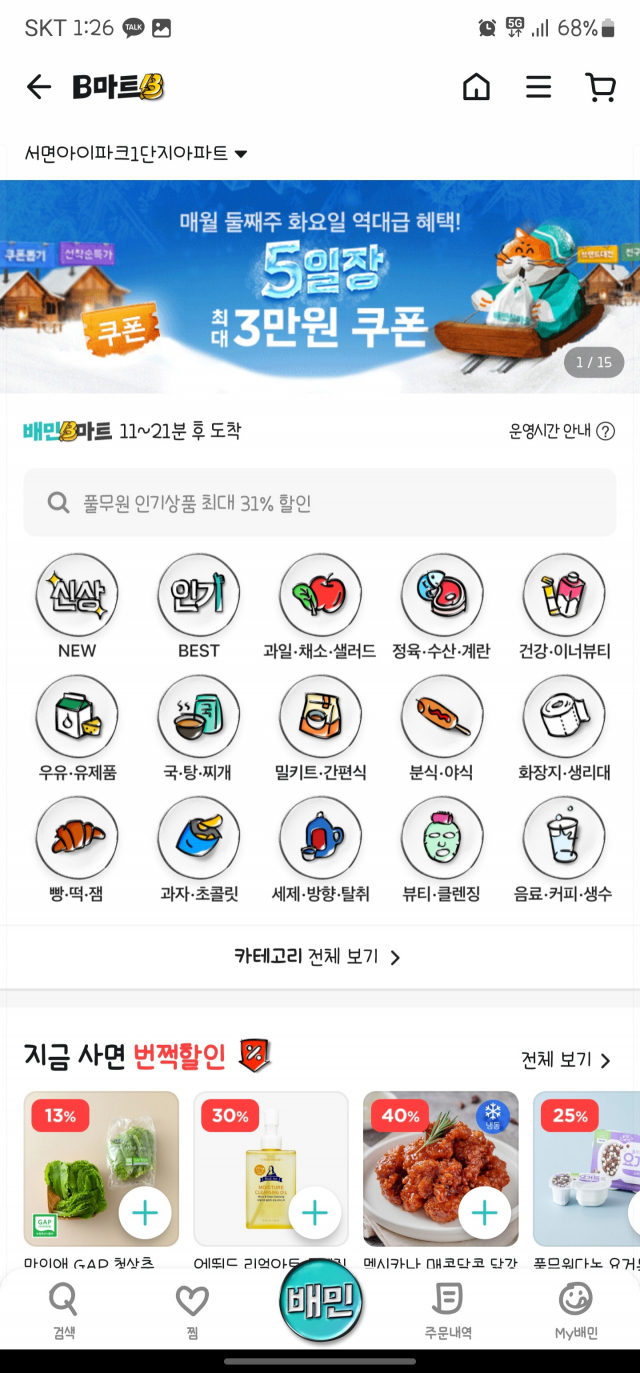This screenshot has height=1373, width=640.
Task: Open the 우유·유제품 category
Action: click(77, 718)
